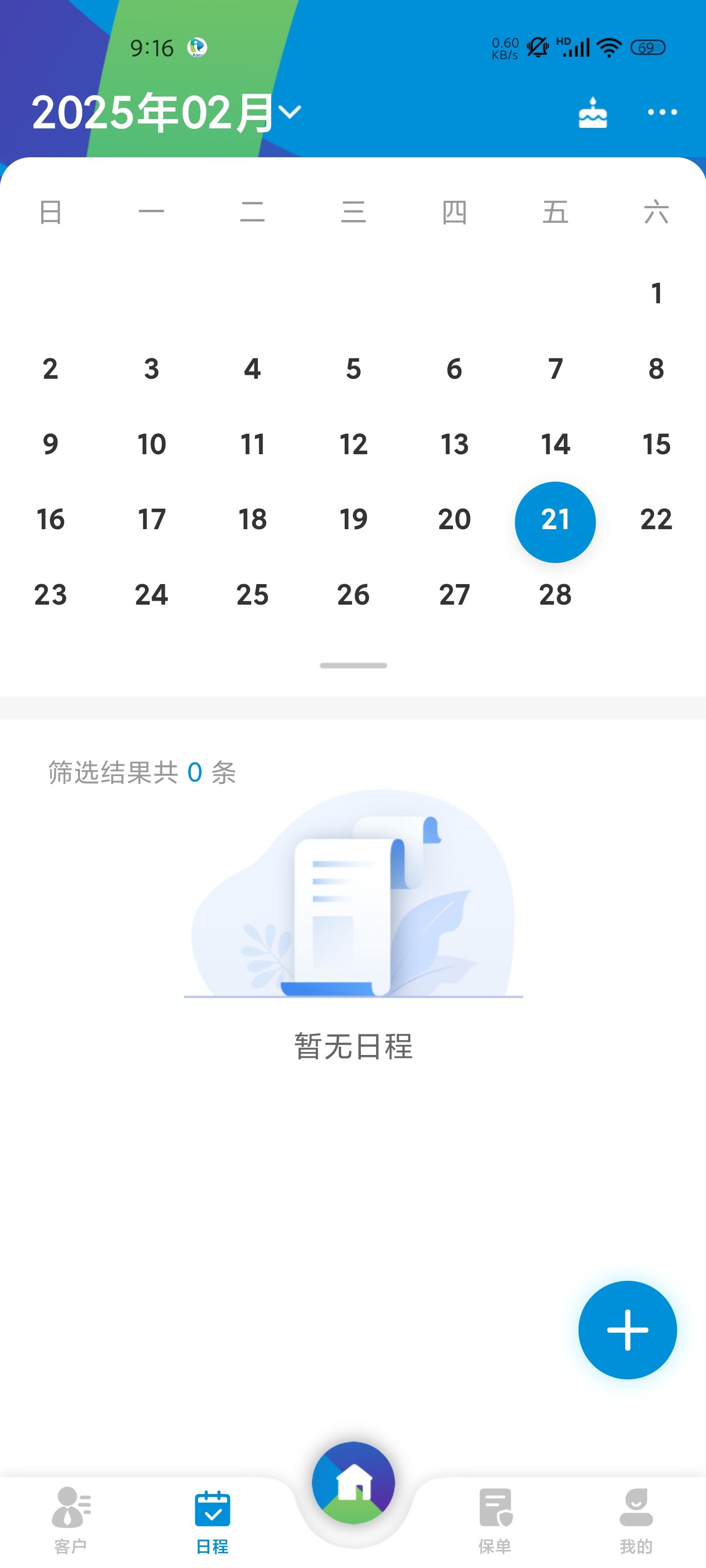Select date 18 on the calendar
Image resolution: width=706 pixels, height=1568 pixels.
coord(252,519)
